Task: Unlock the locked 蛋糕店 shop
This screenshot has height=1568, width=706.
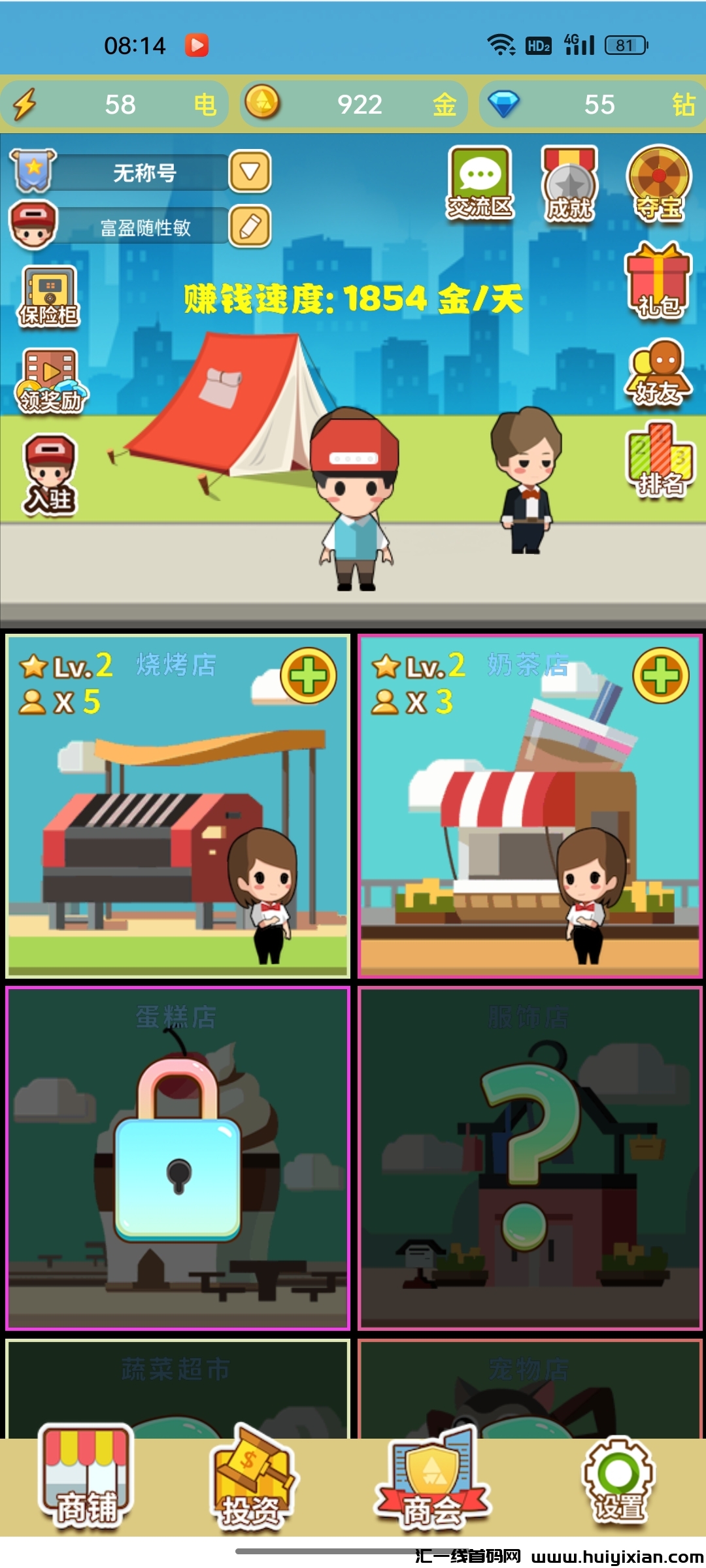Action: click(177, 1158)
